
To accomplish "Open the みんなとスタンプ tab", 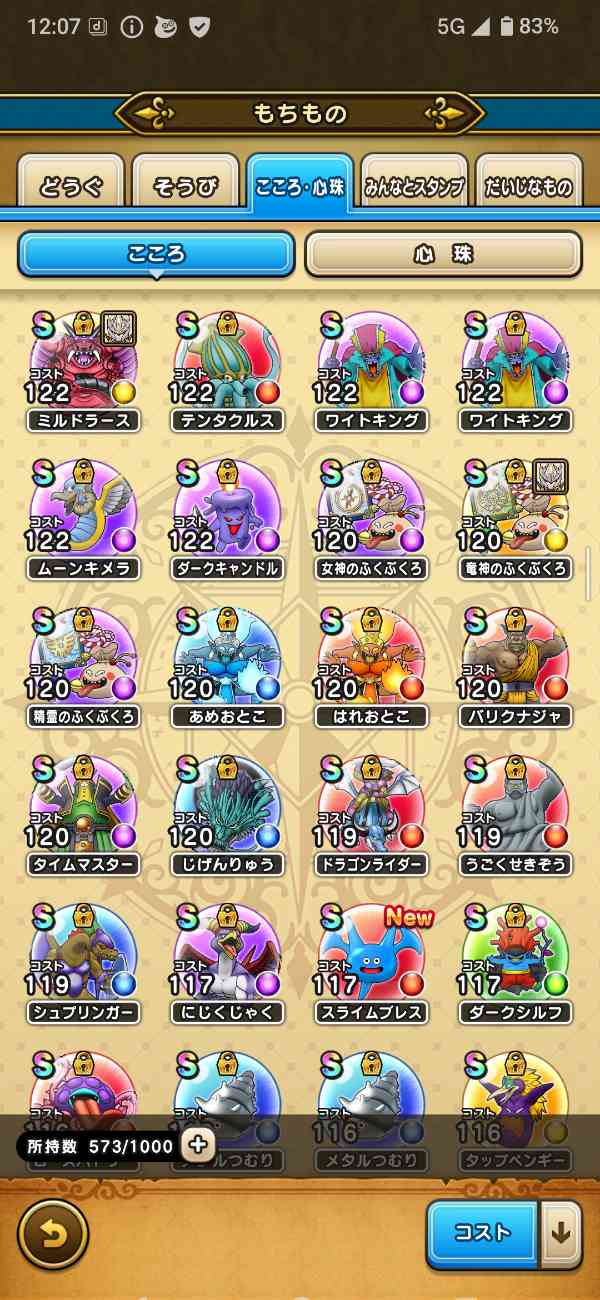I will coord(414,185).
